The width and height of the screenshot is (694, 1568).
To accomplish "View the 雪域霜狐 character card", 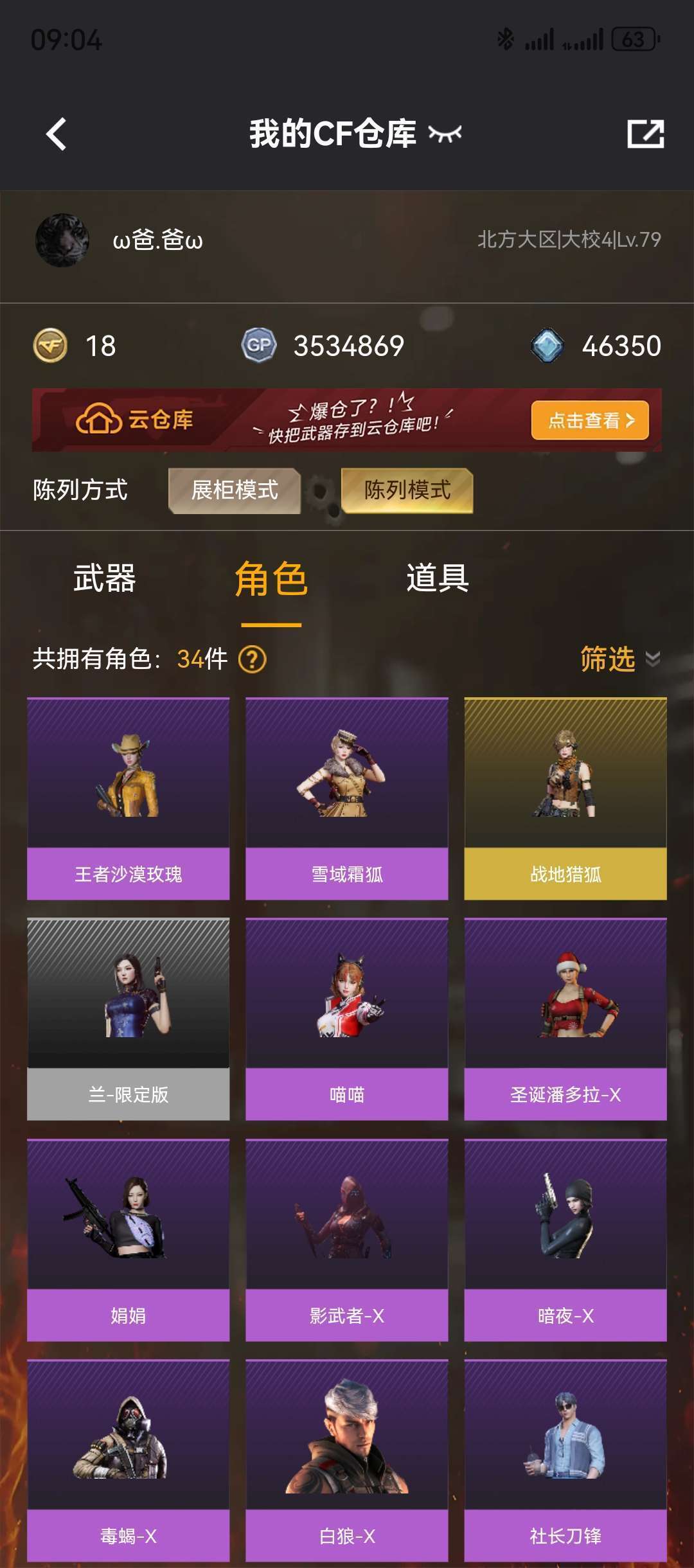I will coord(346,798).
